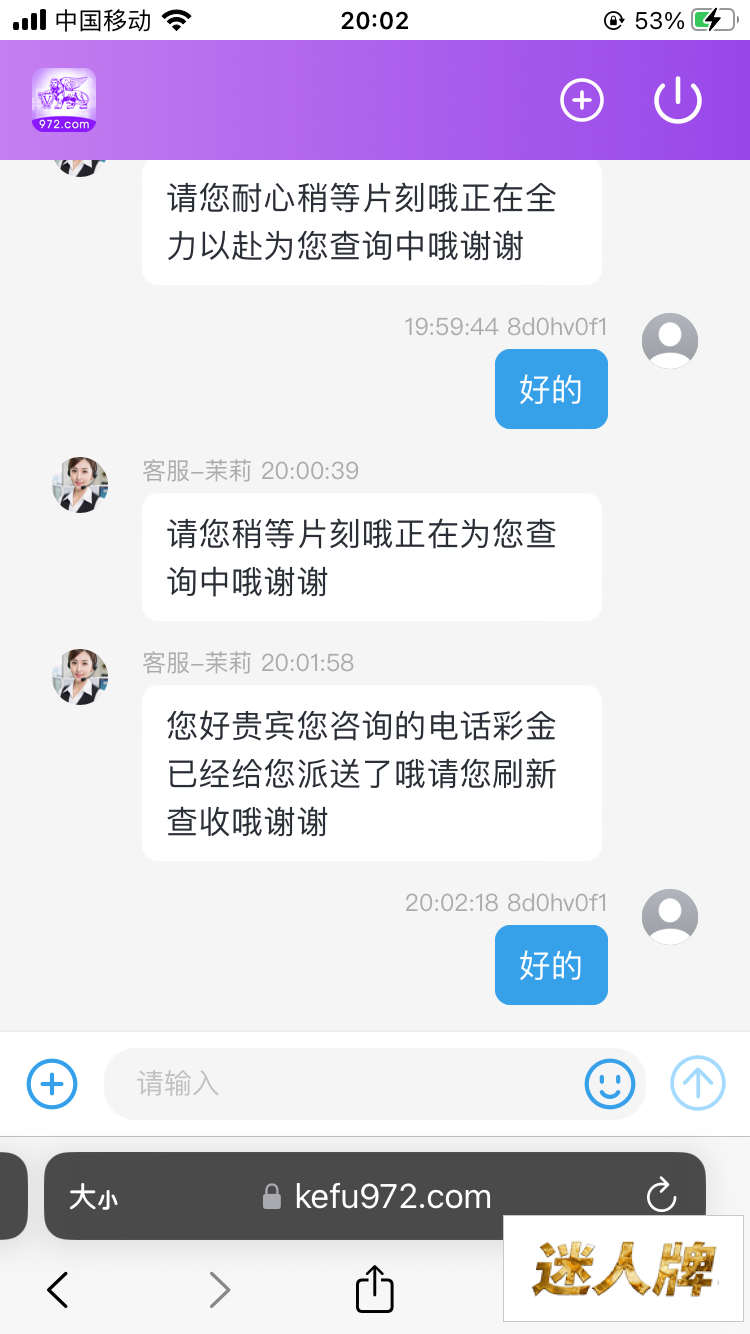The height and width of the screenshot is (1334, 750).
Task: Tap the kefu972.com address bar
Action: point(390,1197)
